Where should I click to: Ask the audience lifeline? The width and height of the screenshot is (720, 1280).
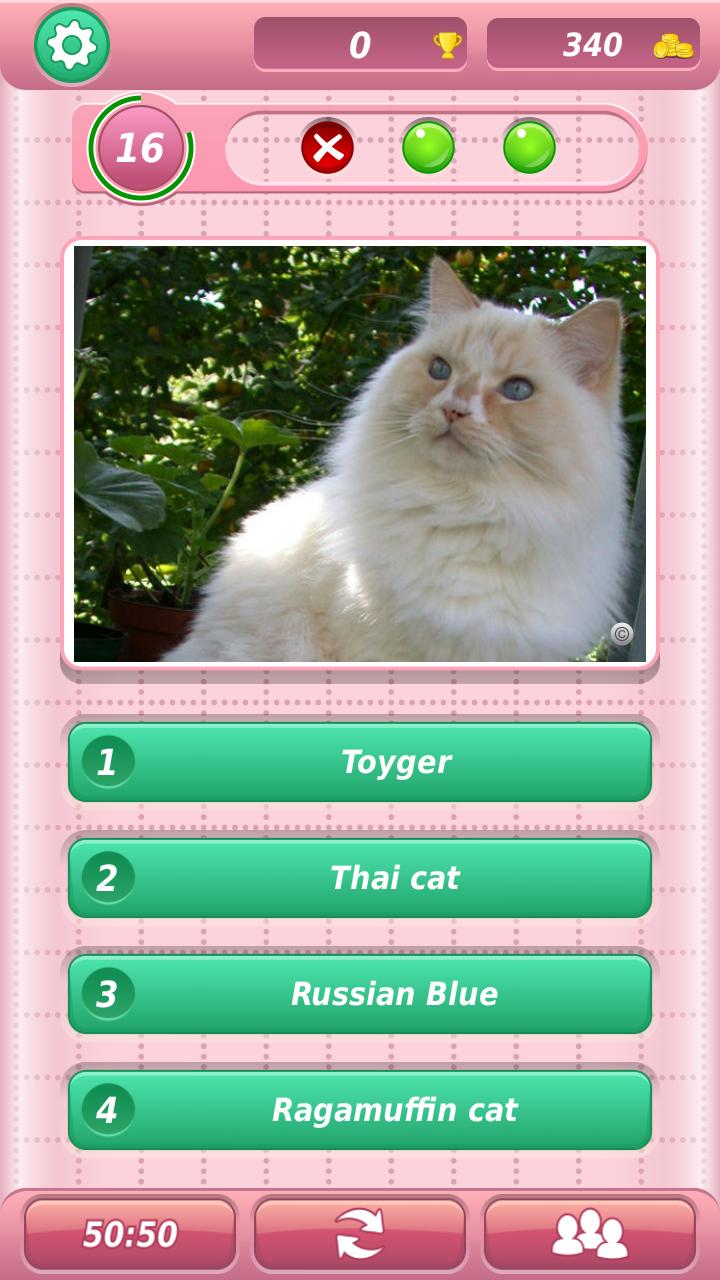coord(590,1234)
